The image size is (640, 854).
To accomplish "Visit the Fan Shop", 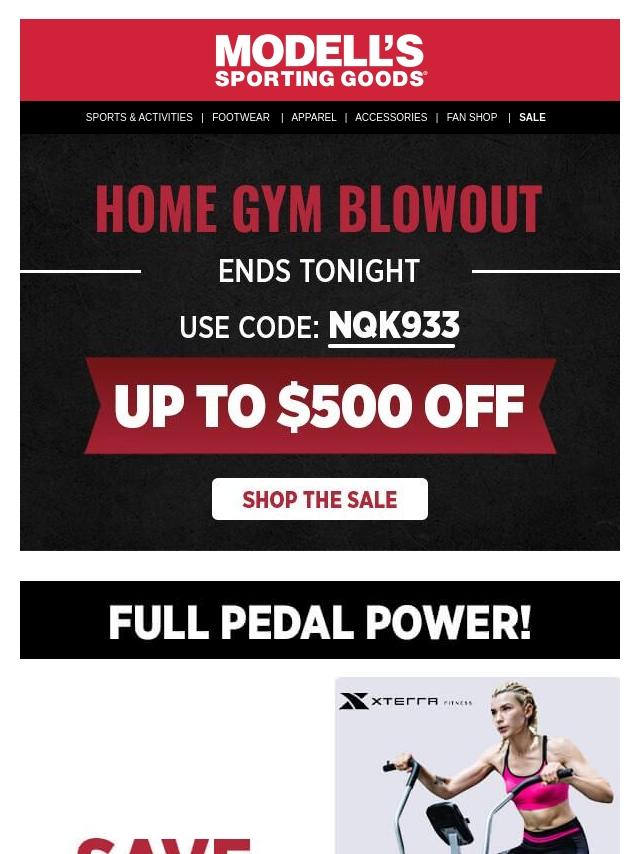I will pyautogui.click(x=472, y=118).
